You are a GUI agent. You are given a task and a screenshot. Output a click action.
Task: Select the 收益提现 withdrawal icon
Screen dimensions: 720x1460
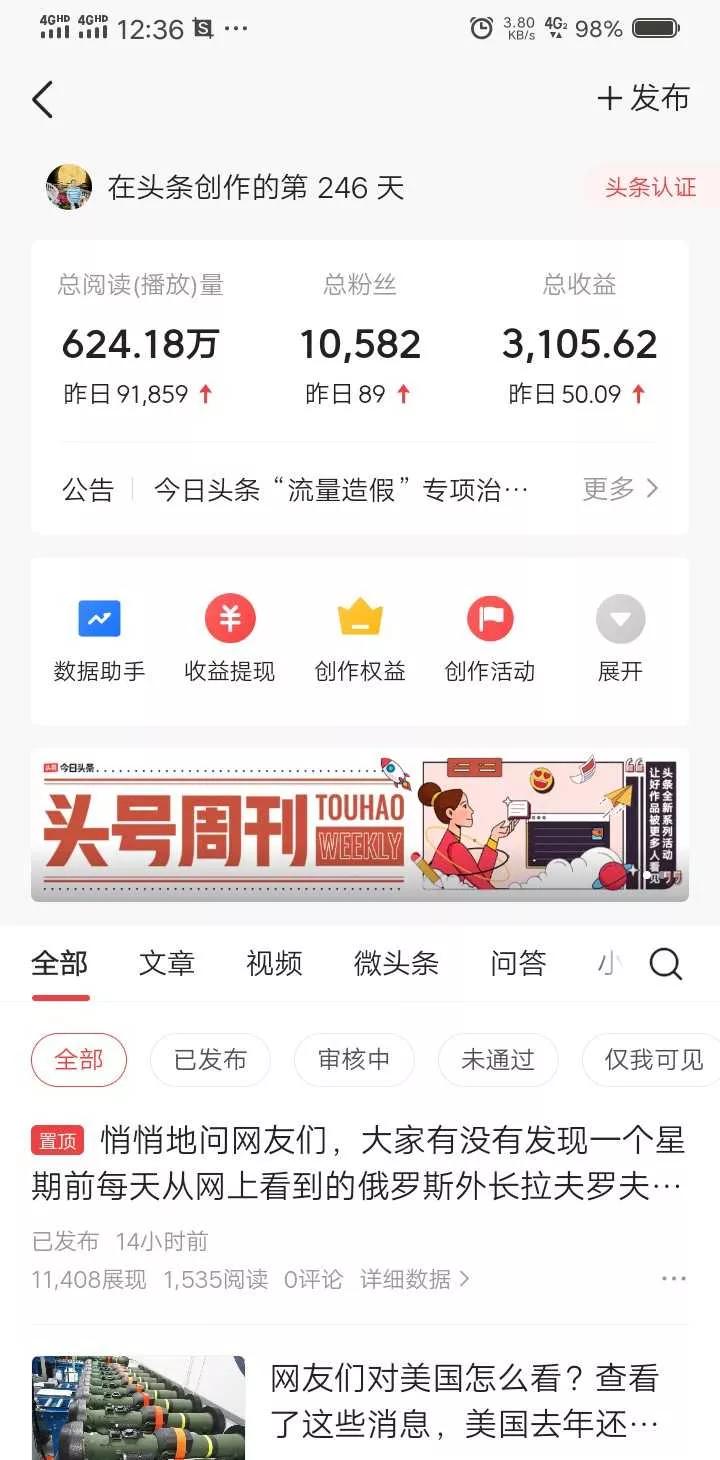pos(229,637)
